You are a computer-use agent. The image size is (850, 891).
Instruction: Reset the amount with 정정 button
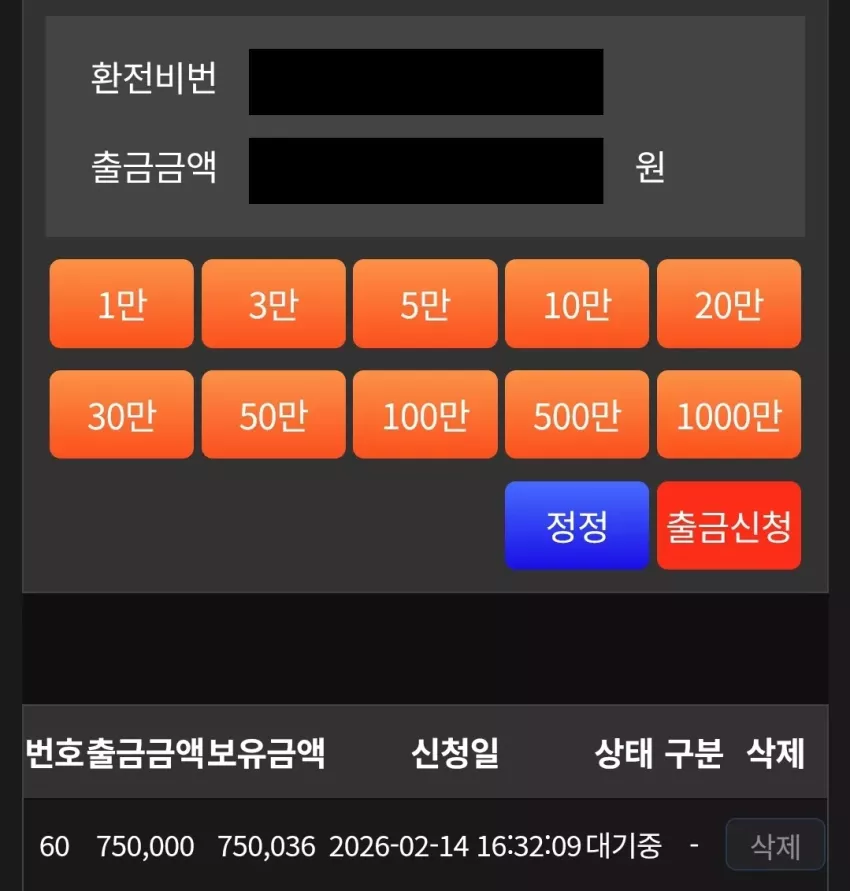click(x=577, y=526)
